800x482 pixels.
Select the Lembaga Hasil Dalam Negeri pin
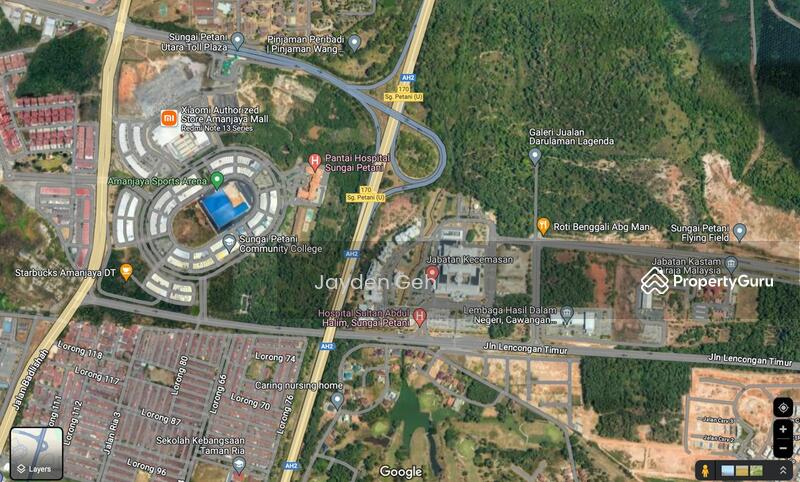pos(566,314)
